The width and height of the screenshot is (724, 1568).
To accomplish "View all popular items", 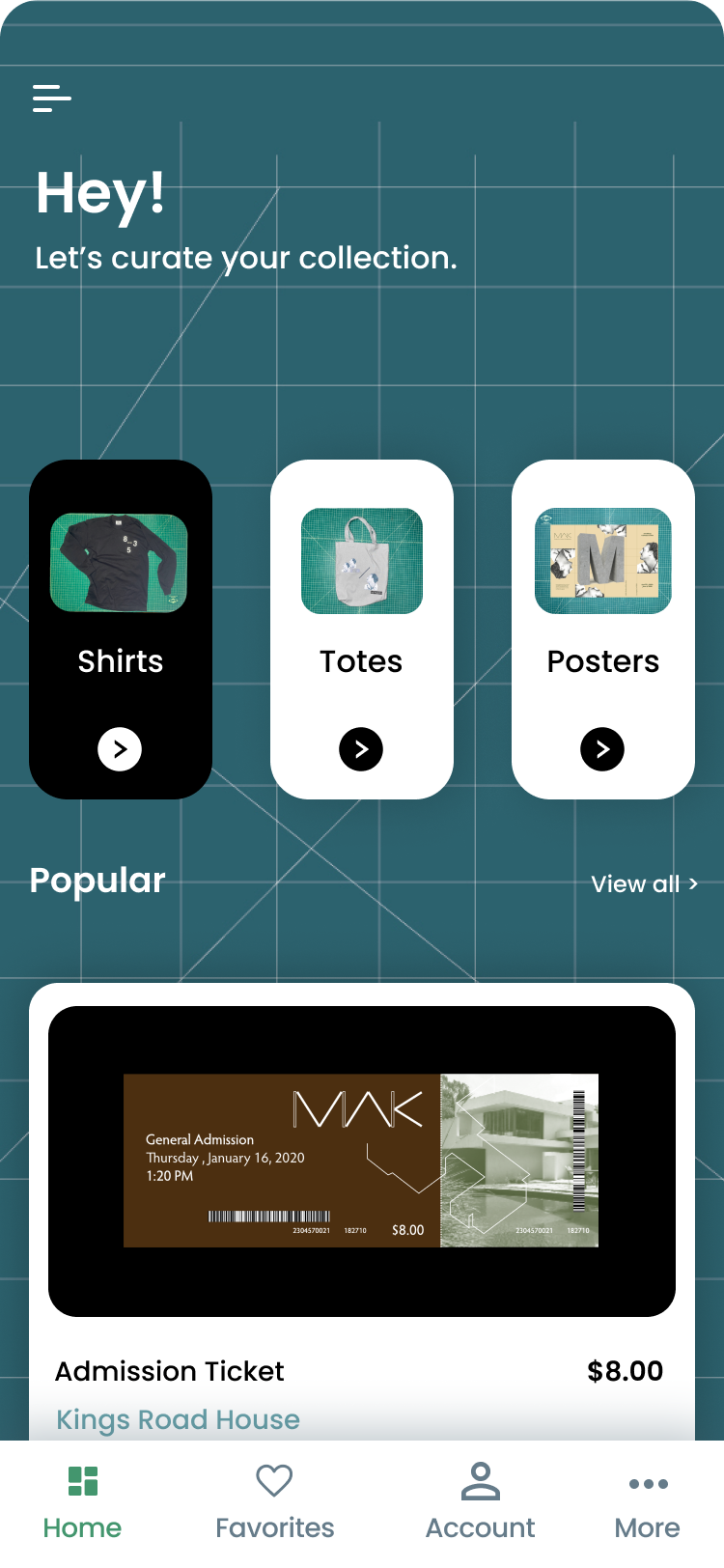I will coord(644,884).
